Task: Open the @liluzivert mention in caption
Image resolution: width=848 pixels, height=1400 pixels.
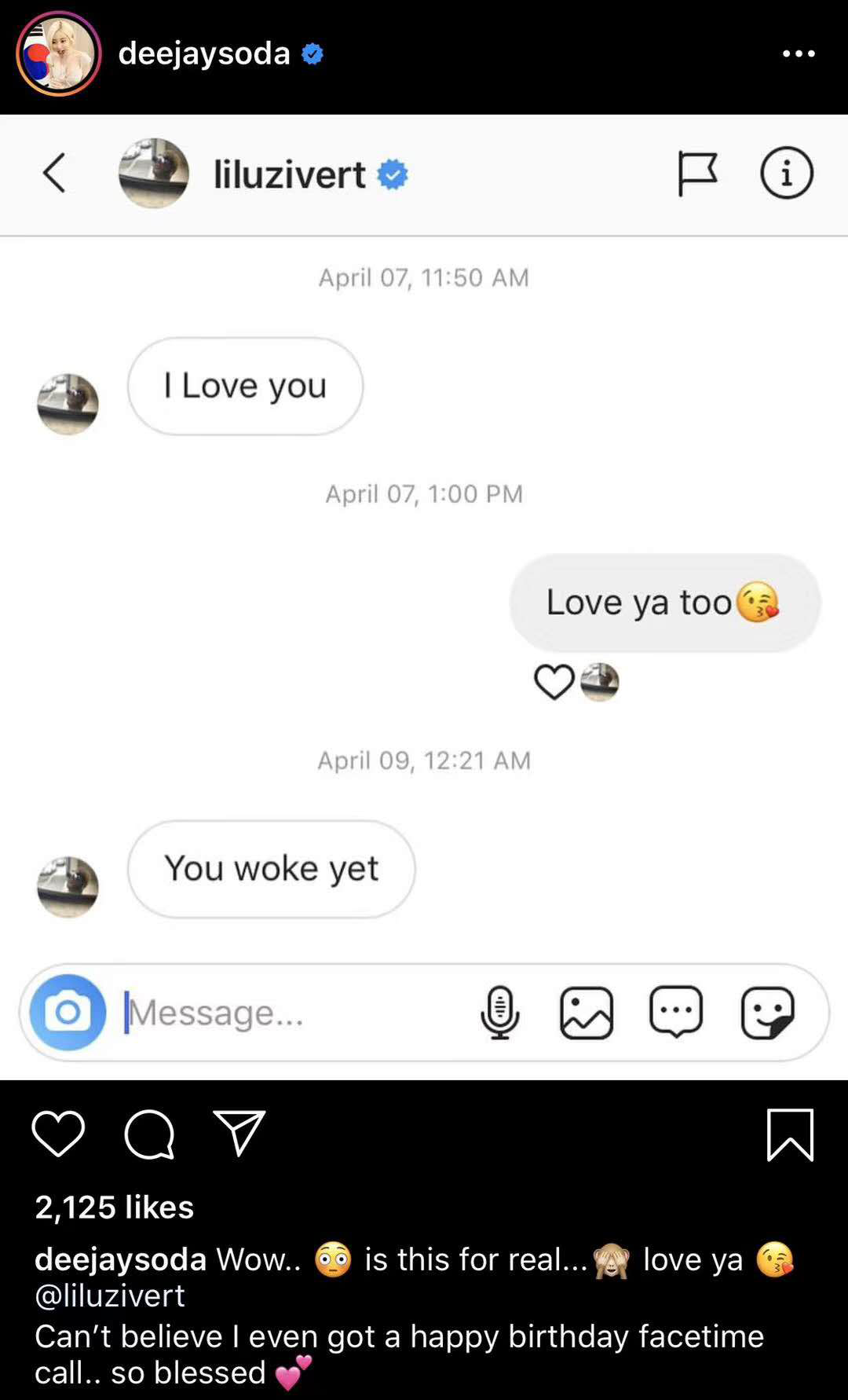Action: tap(110, 1295)
